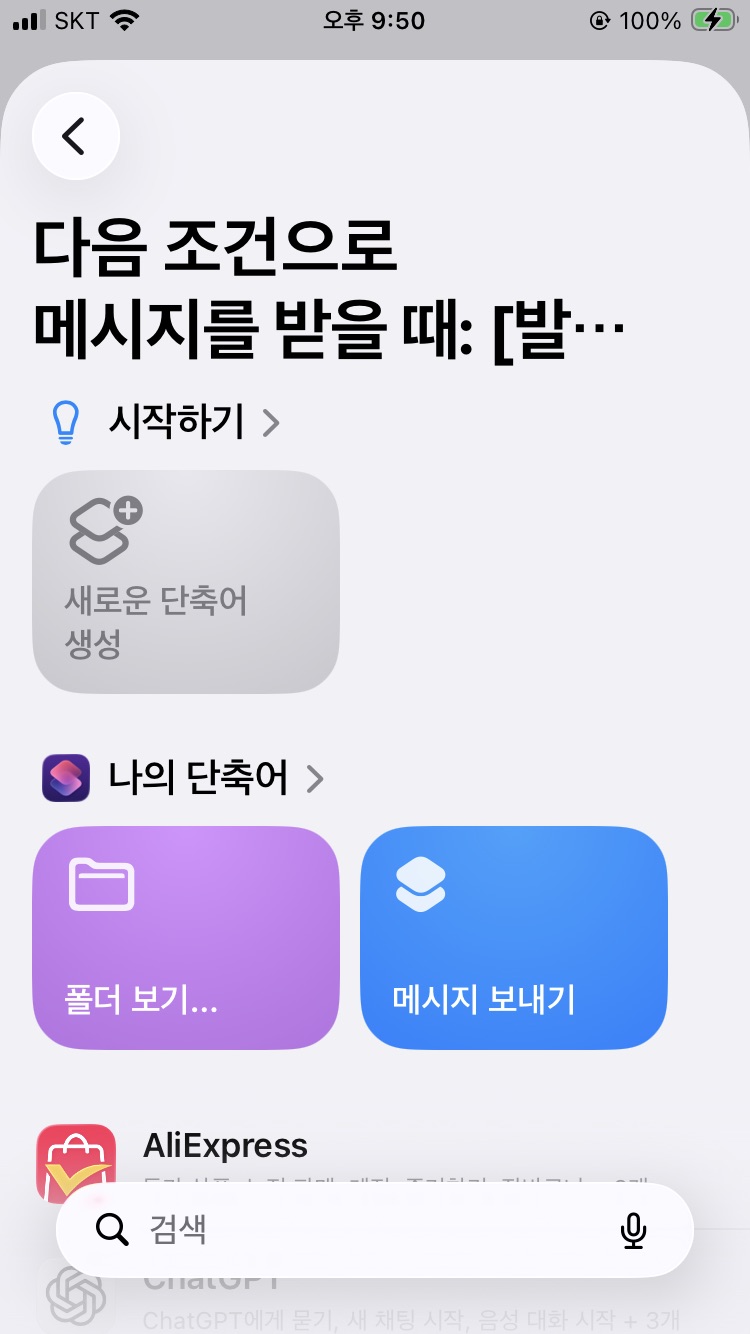Open AliExpress app actions
The height and width of the screenshot is (1334, 750).
click(x=225, y=1146)
